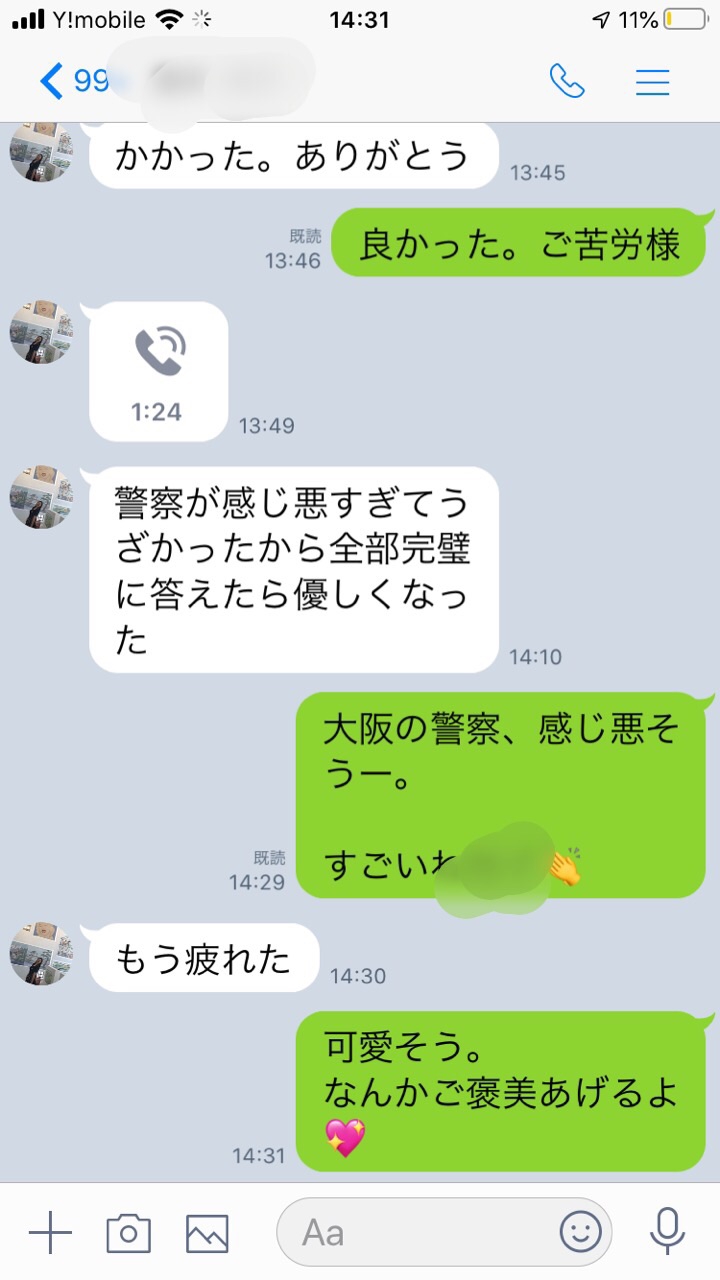Open sender's avatar beside もう疲れた message

[41, 954]
